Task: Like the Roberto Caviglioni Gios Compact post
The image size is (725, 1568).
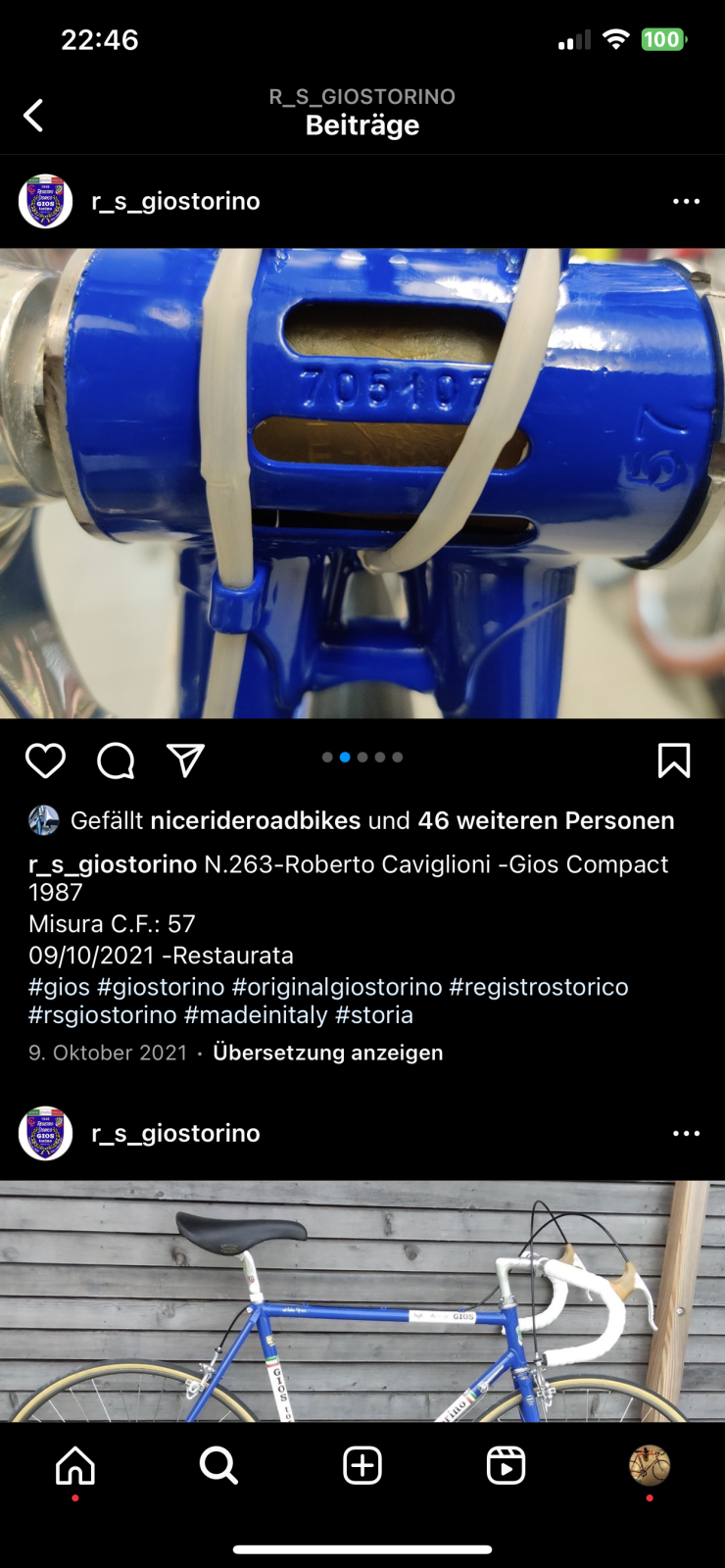Action: pos(45,760)
